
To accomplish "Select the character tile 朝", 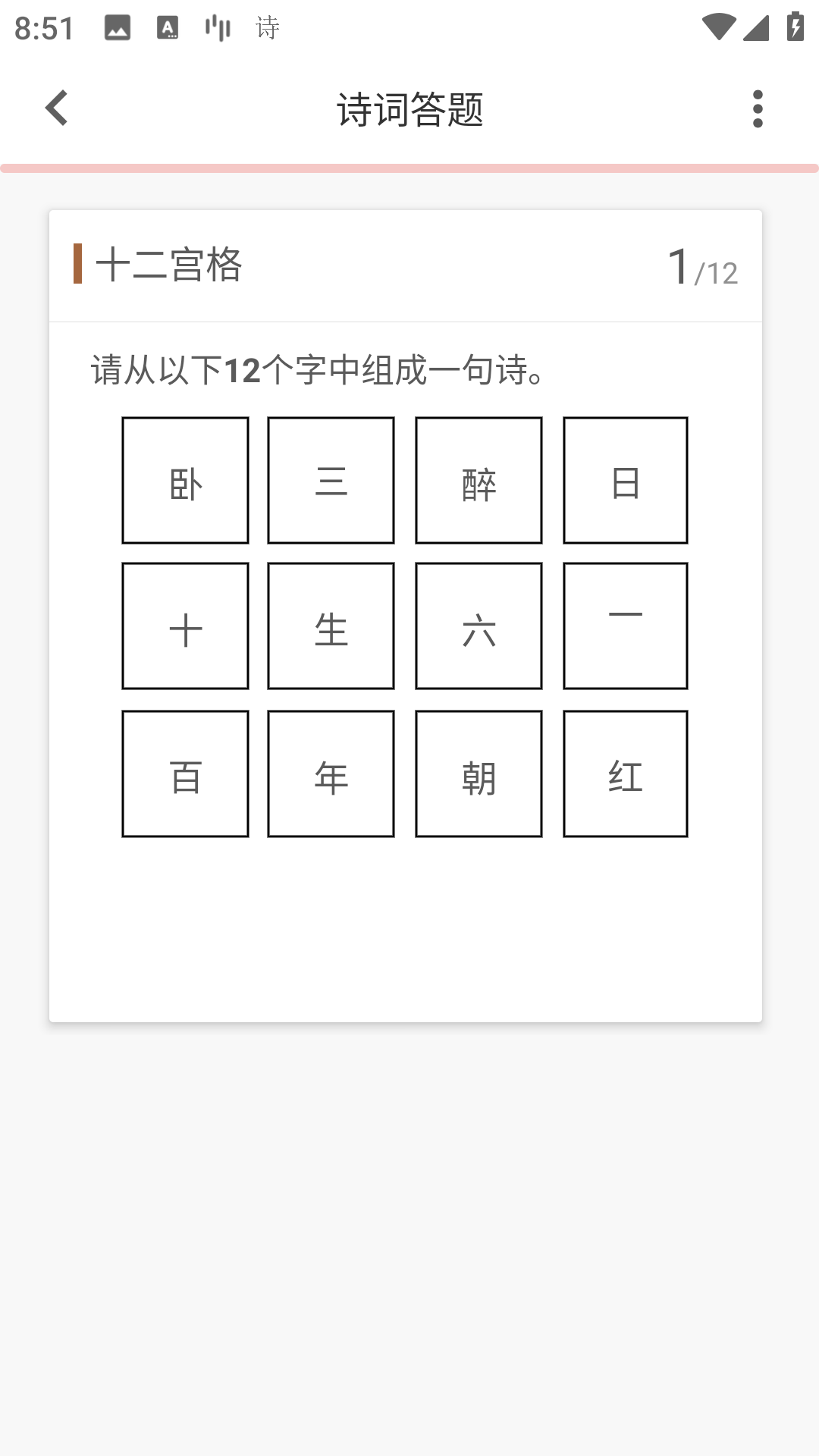I will tap(478, 773).
